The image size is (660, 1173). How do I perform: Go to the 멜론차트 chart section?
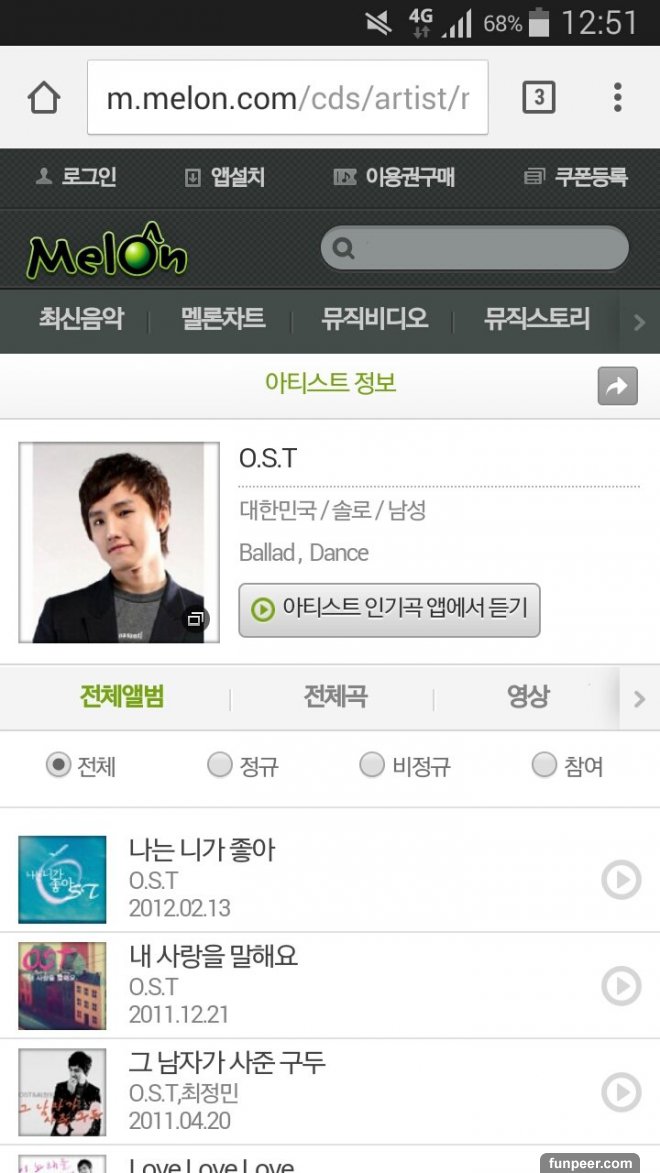pos(223,320)
